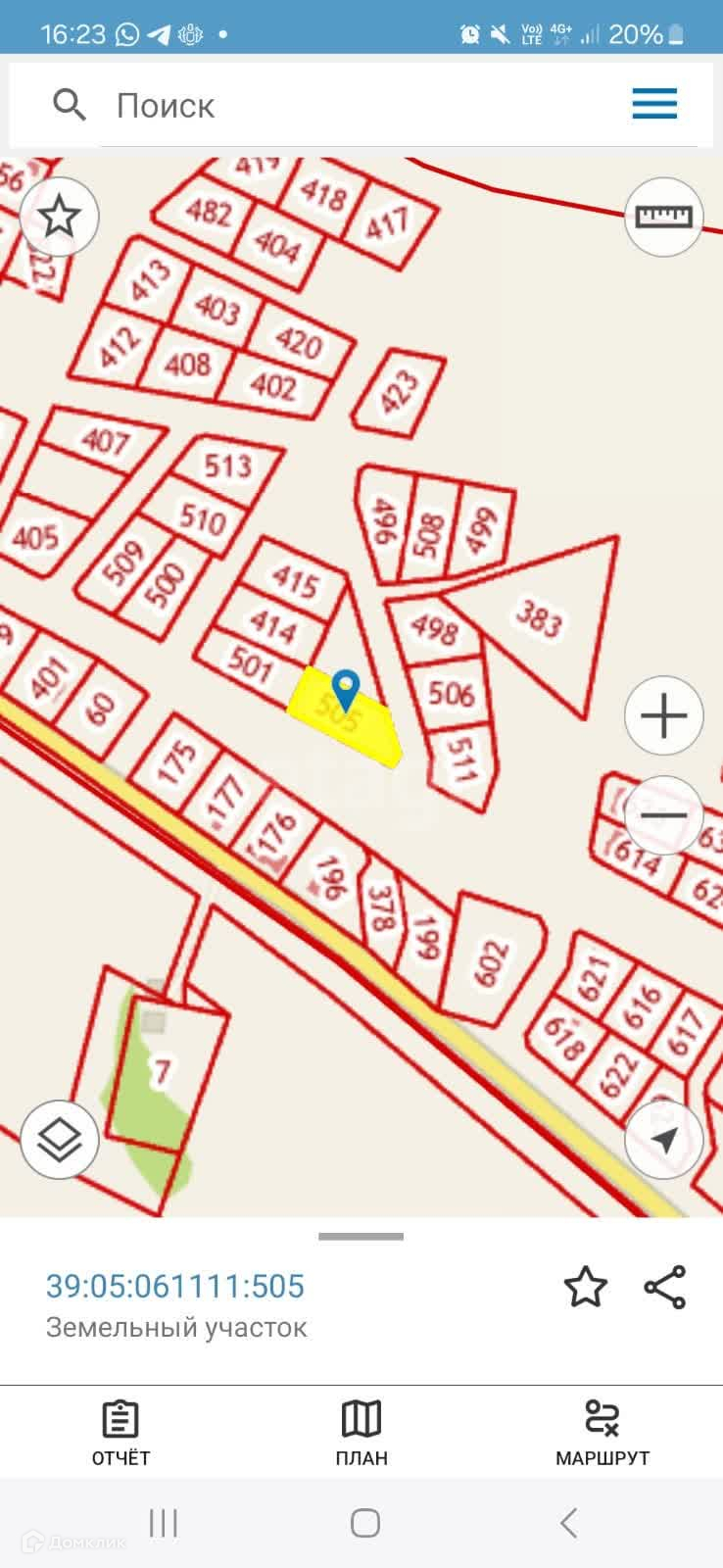Screen dimensions: 723x1568
Task: Open the map layers selector
Action: click(x=60, y=1139)
